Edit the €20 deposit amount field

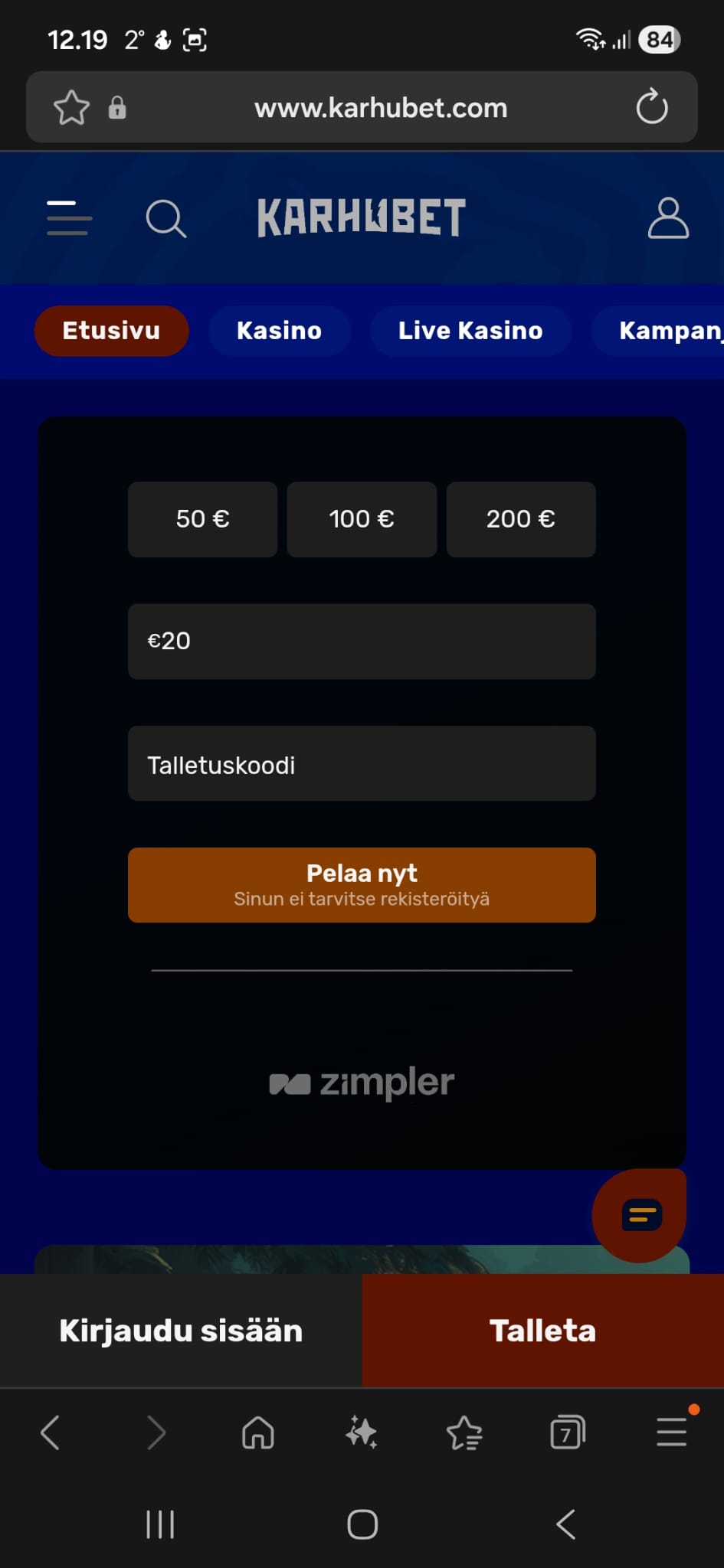tap(362, 641)
